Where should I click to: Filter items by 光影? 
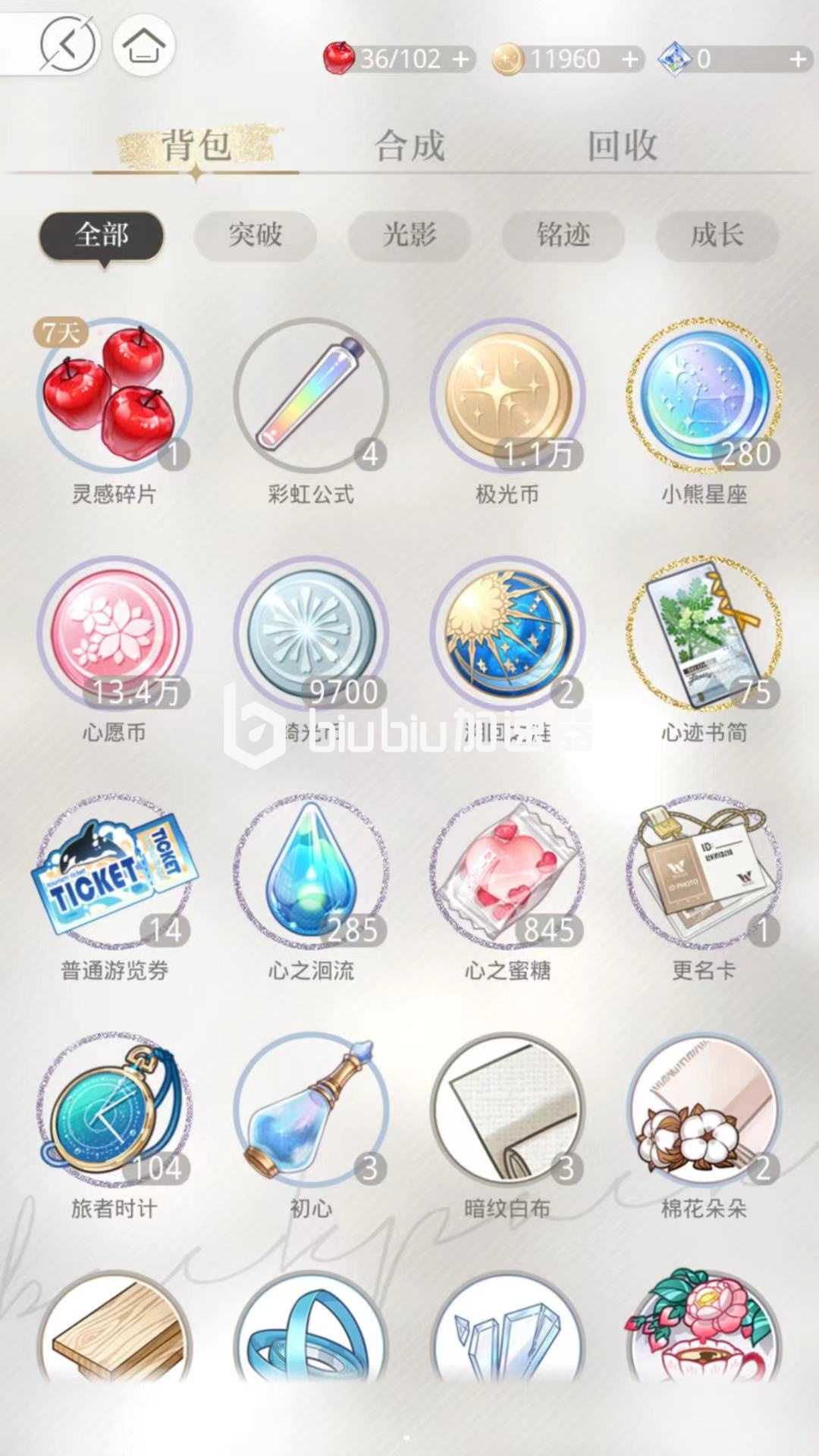tap(409, 235)
